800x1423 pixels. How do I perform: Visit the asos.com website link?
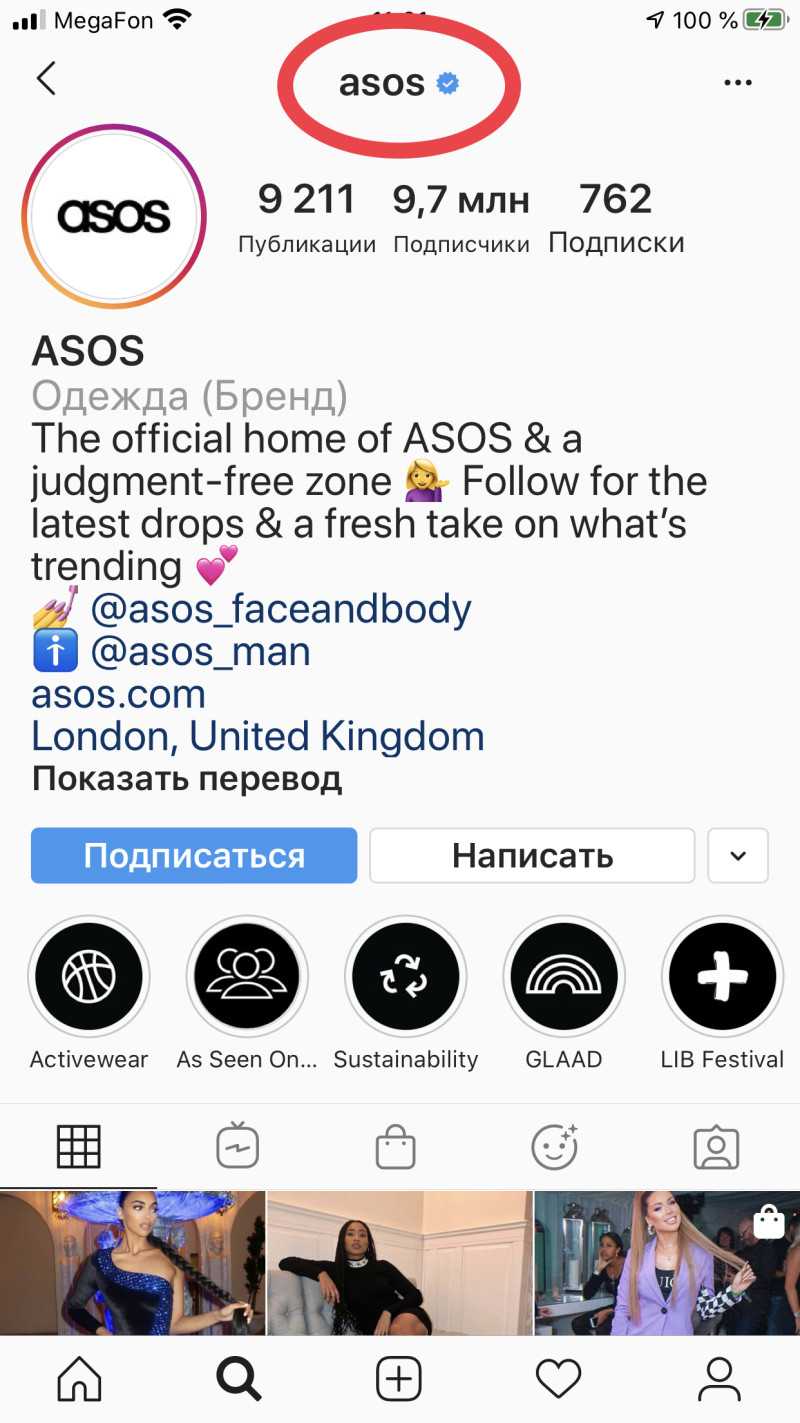(x=118, y=693)
